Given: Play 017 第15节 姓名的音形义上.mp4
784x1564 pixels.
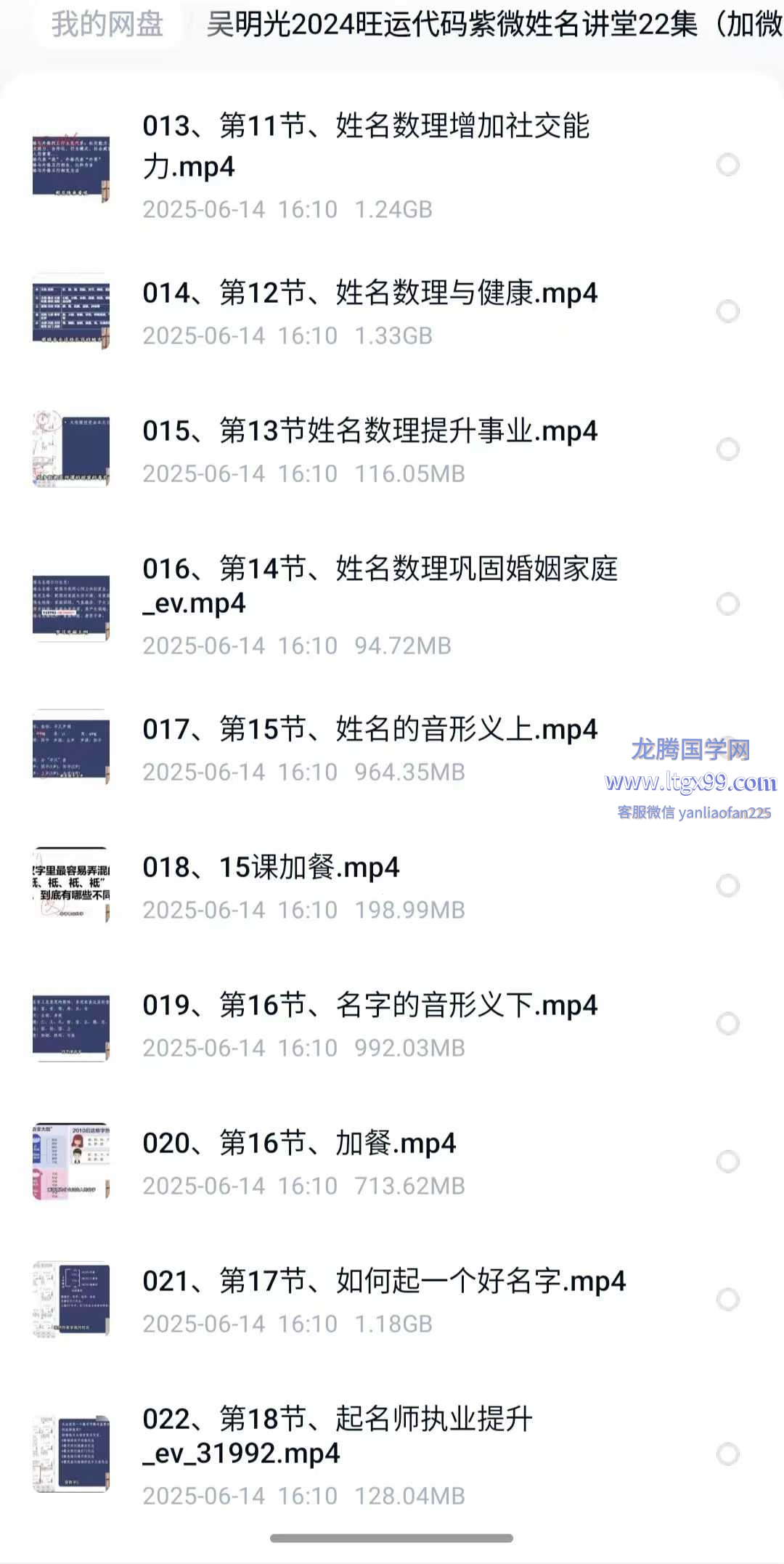Looking at the screenshot, I should 369,730.
